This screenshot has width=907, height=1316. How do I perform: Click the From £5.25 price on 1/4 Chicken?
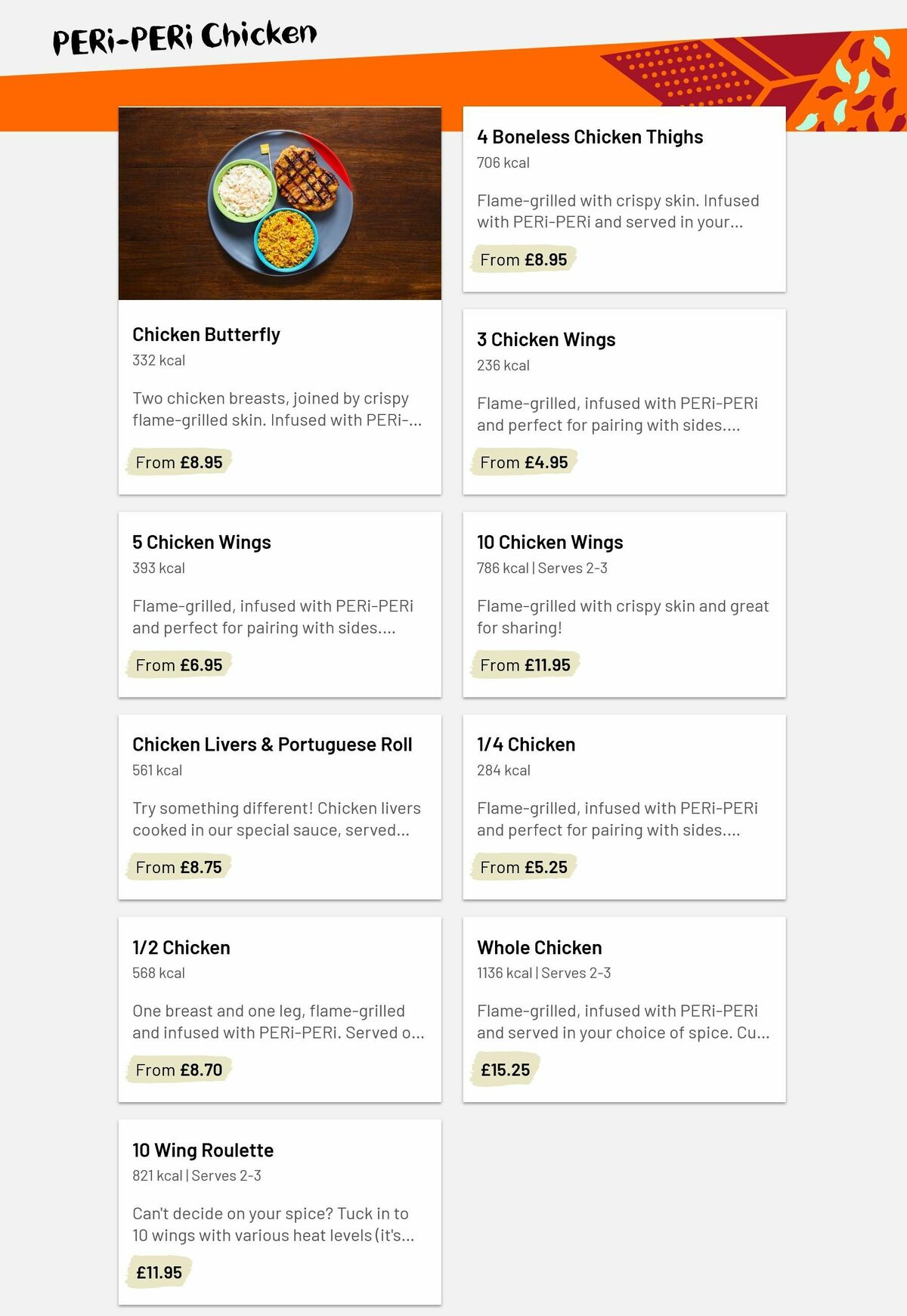pos(524,866)
